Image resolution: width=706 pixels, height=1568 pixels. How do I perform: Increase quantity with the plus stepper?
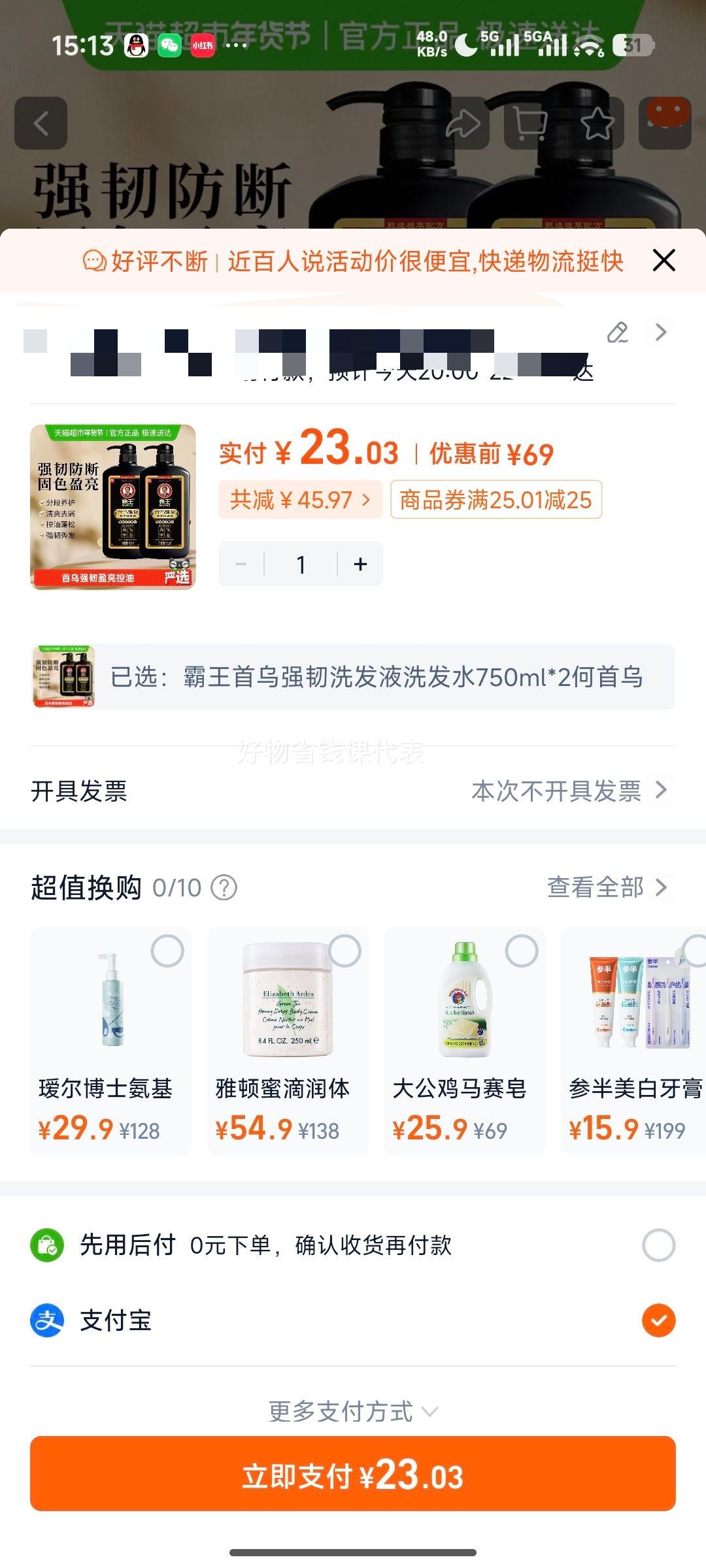tap(360, 563)
